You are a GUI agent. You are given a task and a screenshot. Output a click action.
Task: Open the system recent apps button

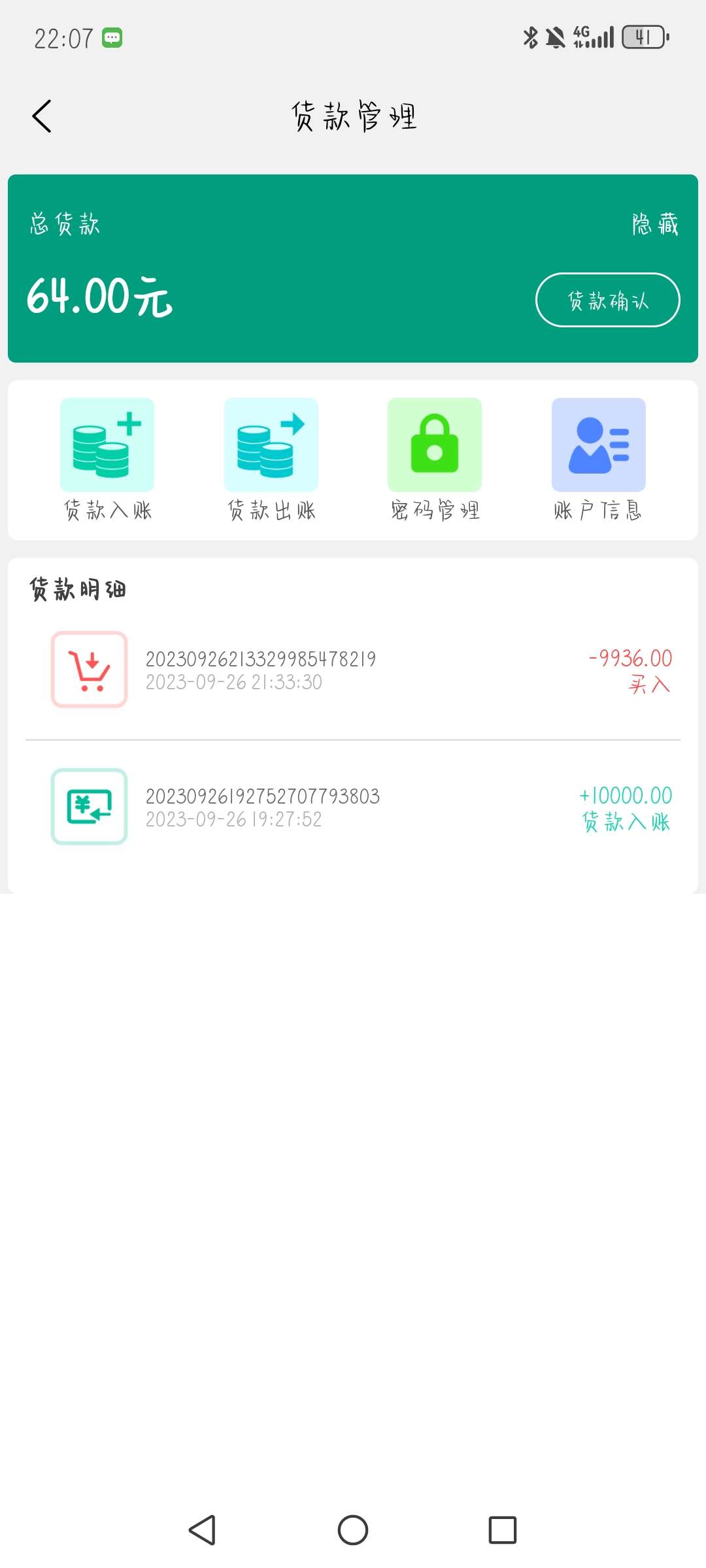[503, 1530]
